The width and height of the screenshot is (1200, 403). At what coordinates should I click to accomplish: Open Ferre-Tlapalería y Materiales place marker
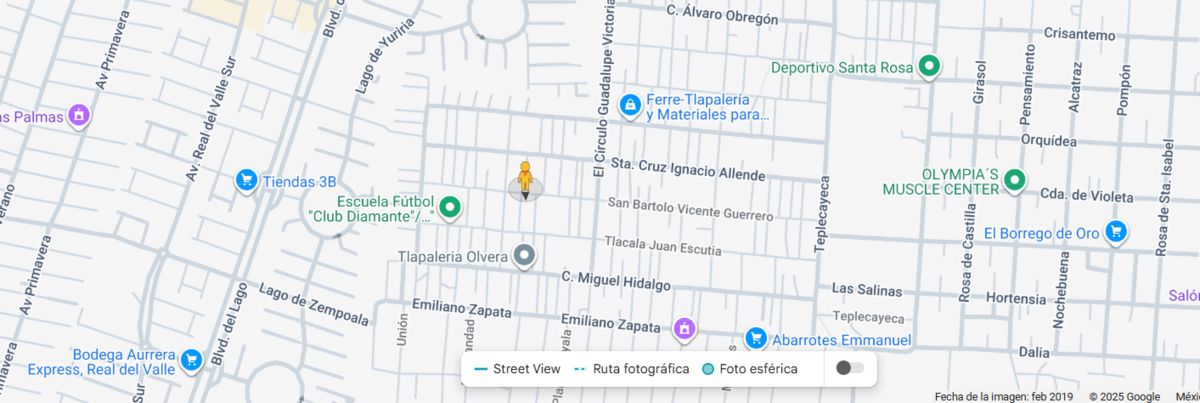coord(630,104)
